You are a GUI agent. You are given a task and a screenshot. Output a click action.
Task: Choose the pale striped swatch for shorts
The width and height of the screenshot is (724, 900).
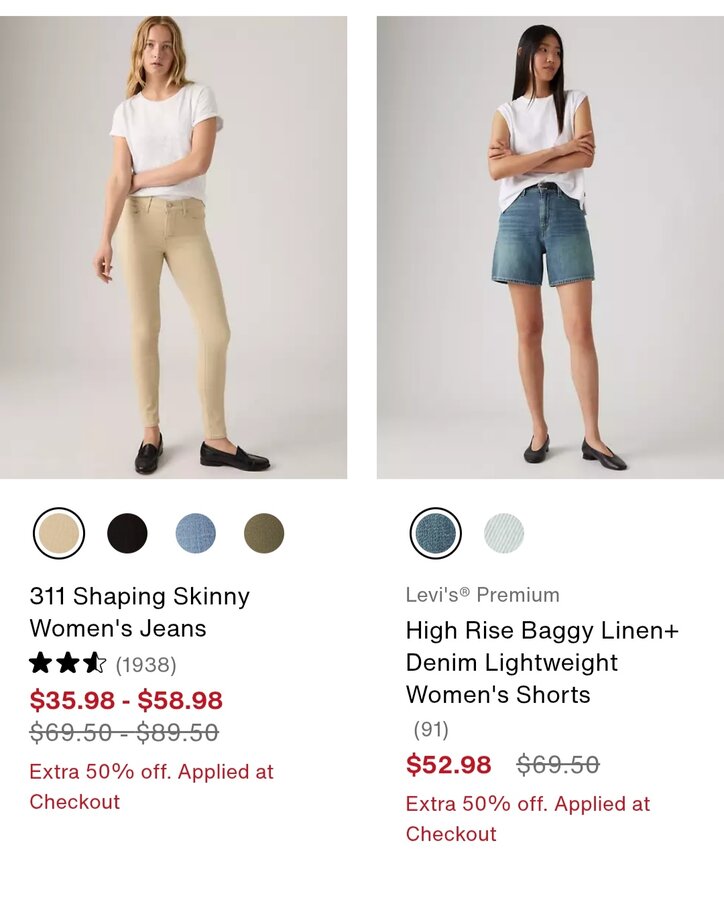click(x=504, y=533)
